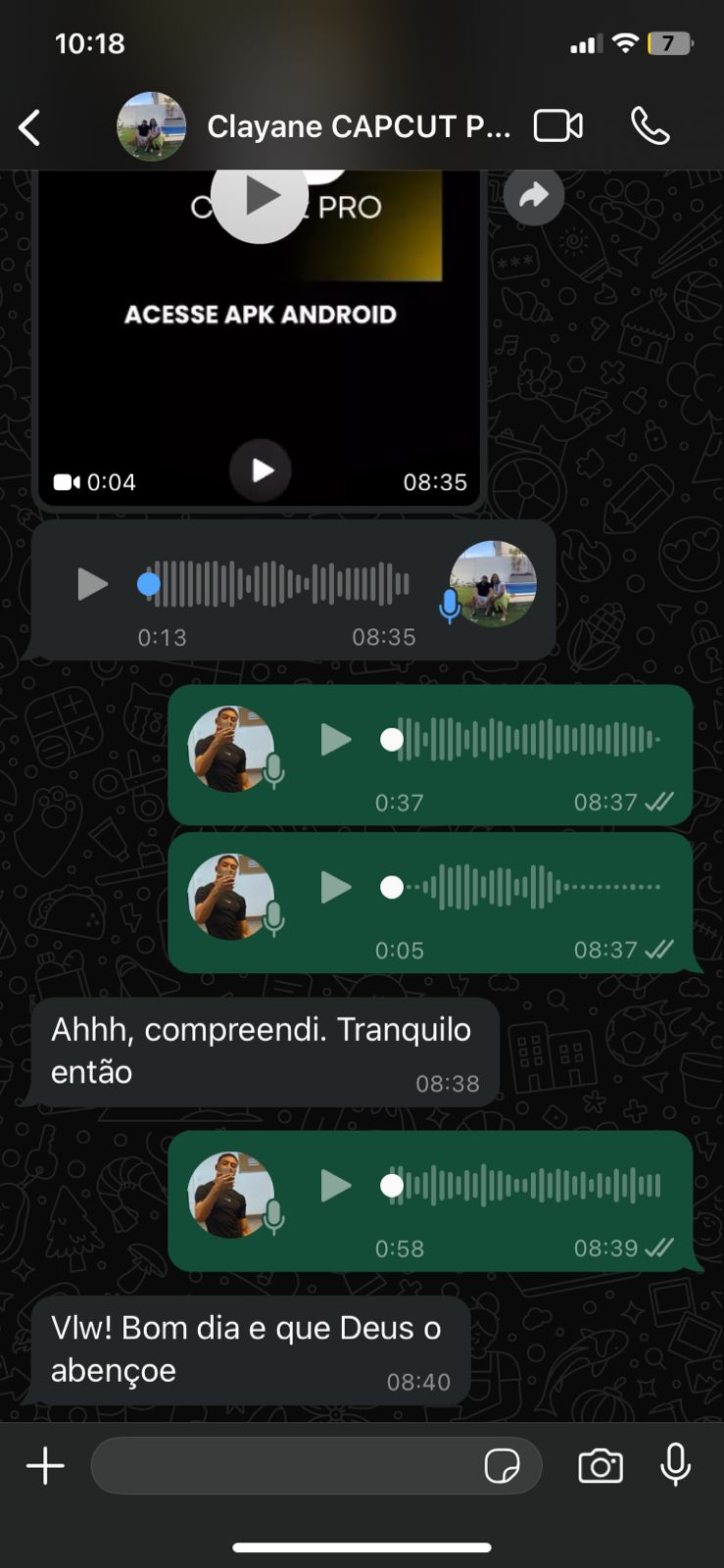Record a voice message with the microphone
Viewport: 724px width, 1568px height.
pyautogui.click(x=675, y=1466)
